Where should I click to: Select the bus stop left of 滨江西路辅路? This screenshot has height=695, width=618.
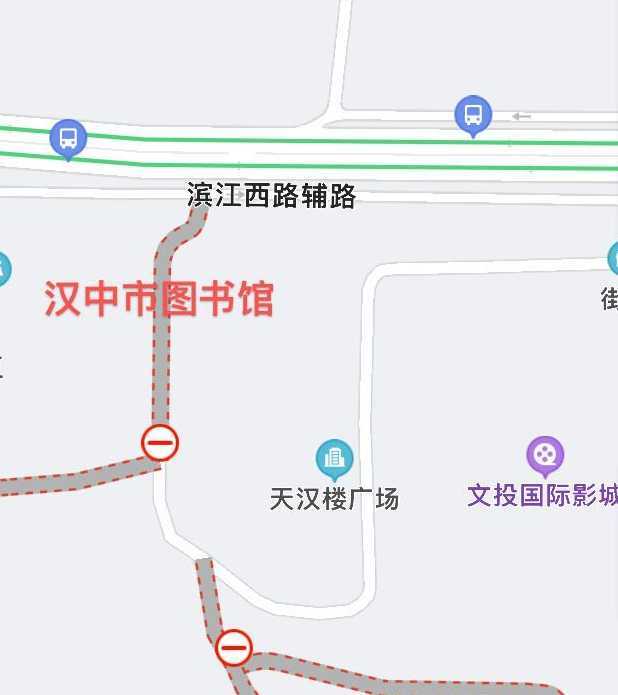[x=68, y=138]
